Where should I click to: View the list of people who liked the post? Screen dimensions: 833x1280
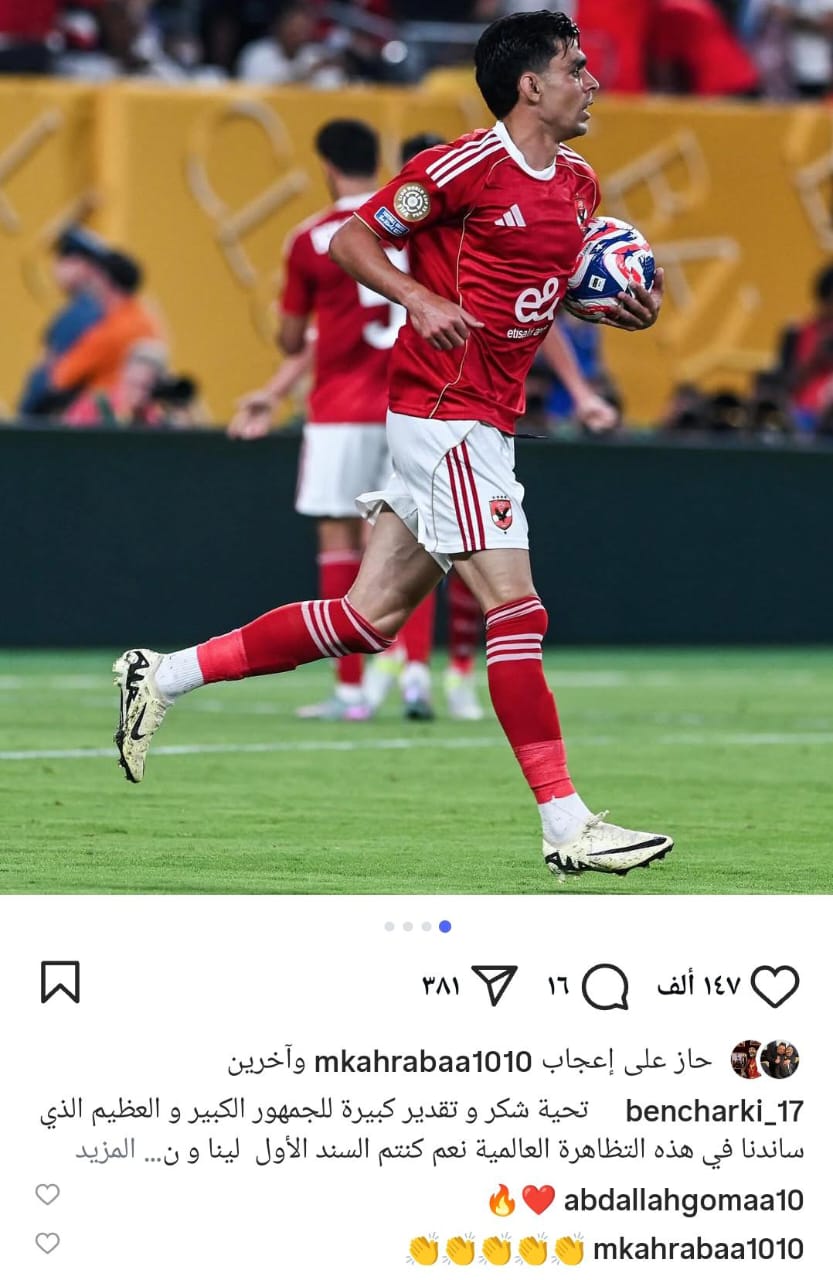[470, 1062]
